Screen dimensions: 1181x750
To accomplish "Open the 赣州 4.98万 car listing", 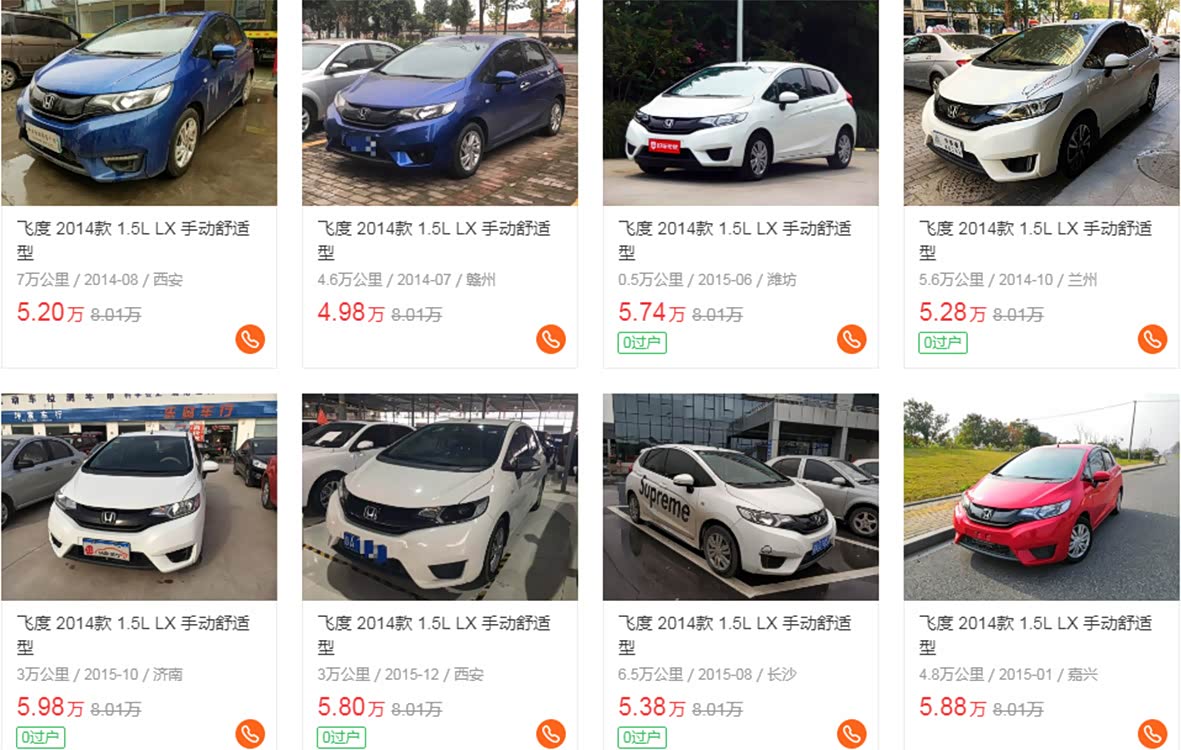I will (440, 103).
